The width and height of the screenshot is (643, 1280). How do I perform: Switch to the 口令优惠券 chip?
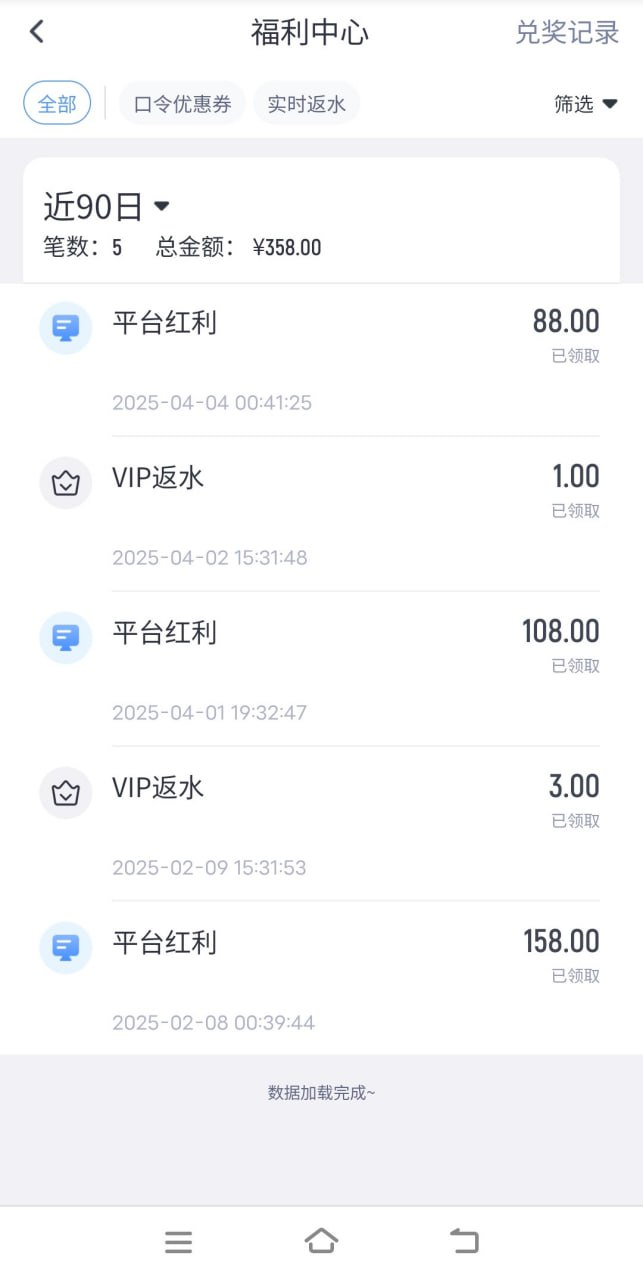[x=182, y=103]
